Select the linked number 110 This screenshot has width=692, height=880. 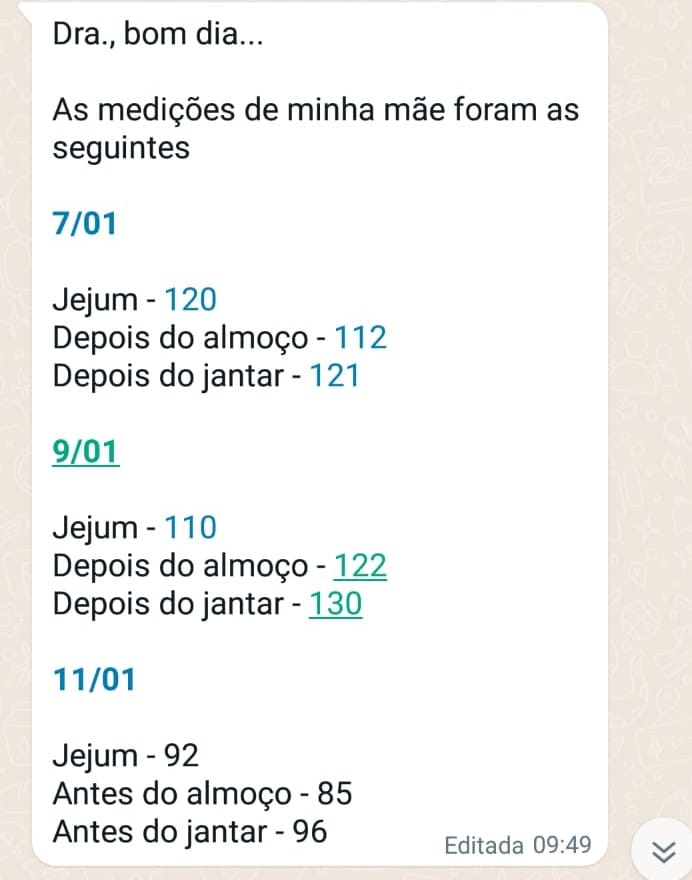(190, 528)
